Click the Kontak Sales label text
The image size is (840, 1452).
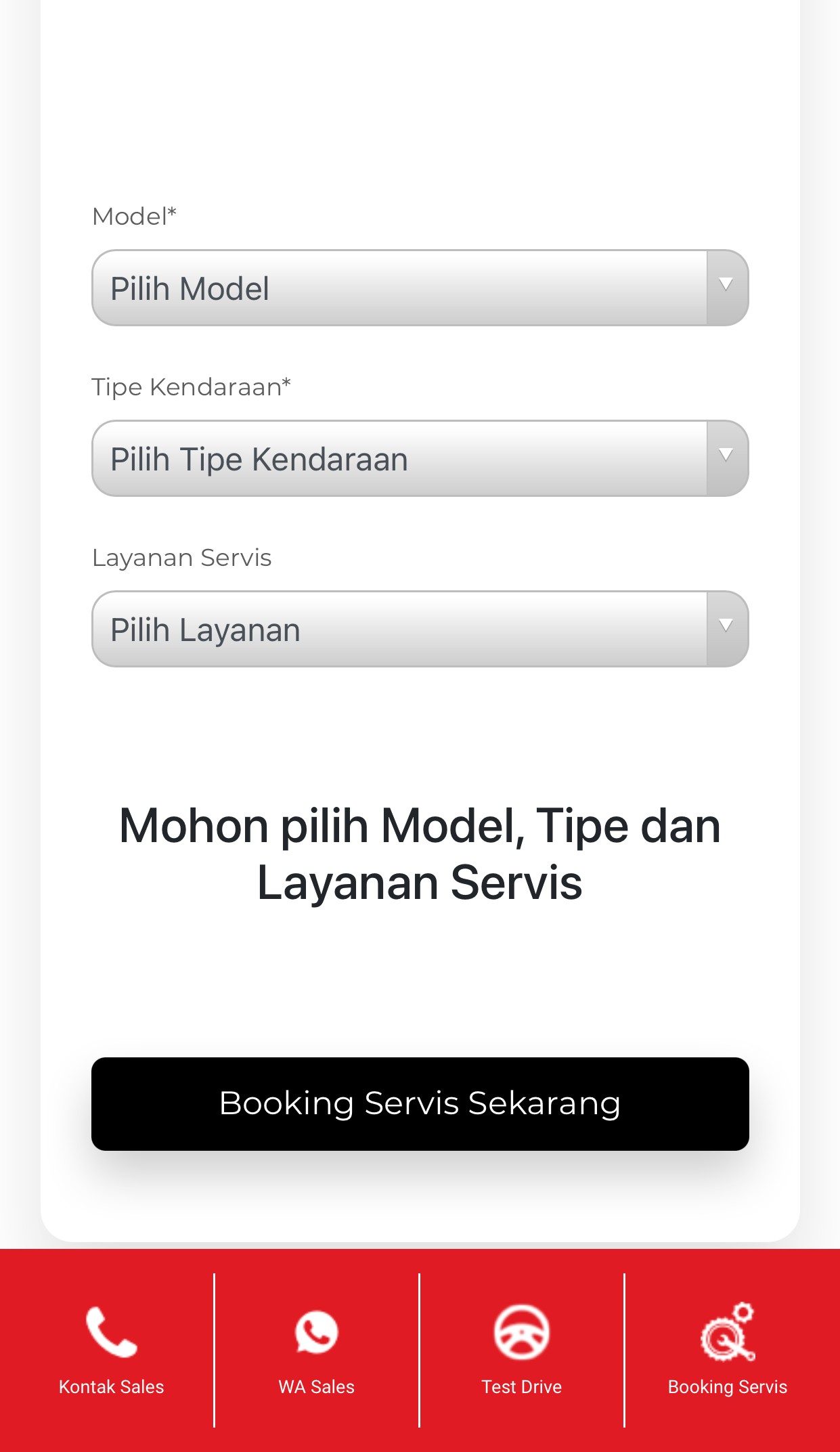tap(110, 1386)
